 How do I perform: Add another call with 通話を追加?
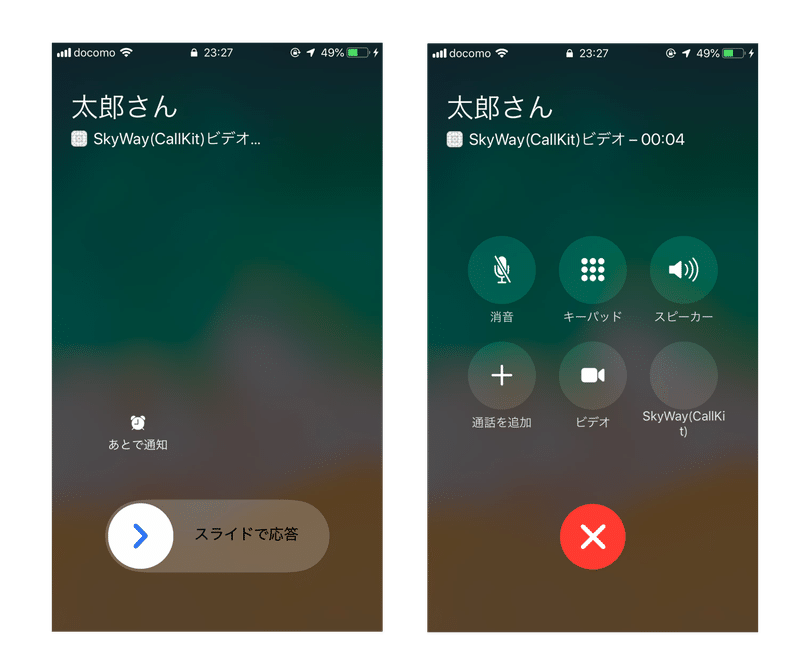click(502, 376)
